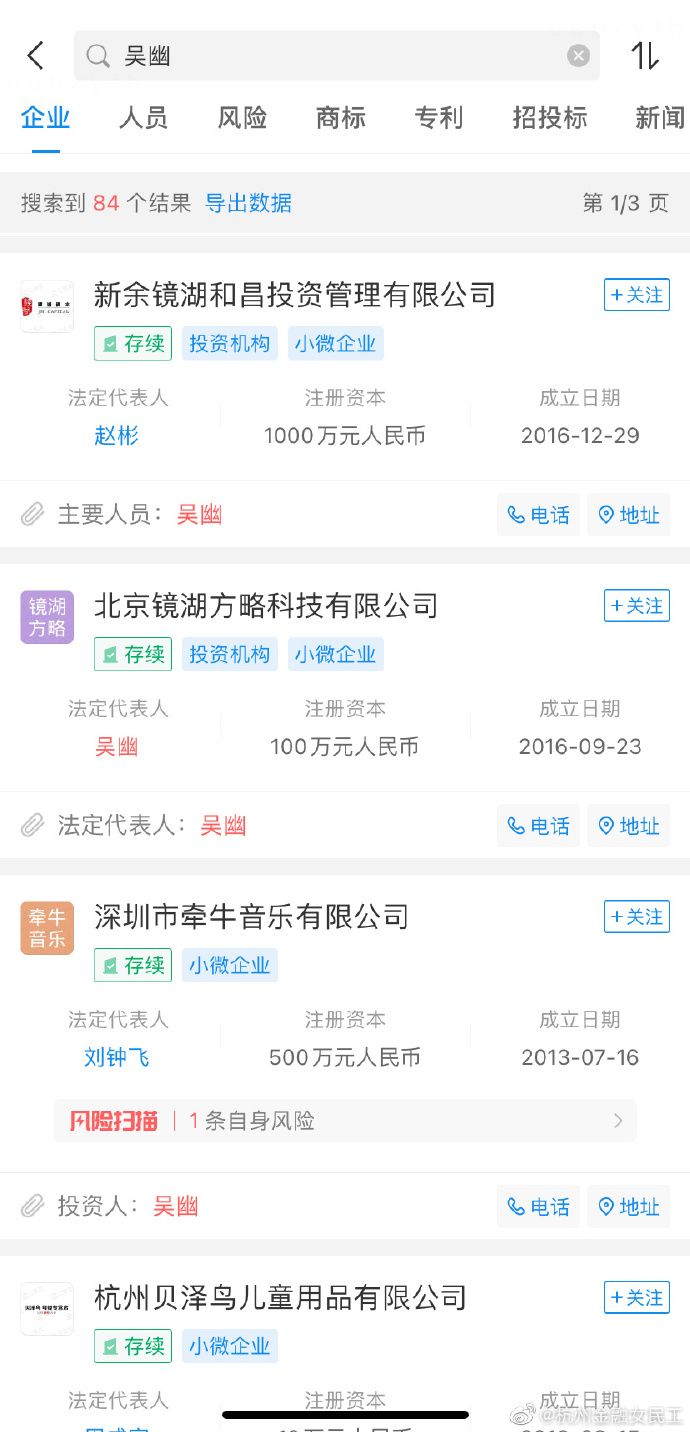Switch to the 风险 tab

pyautogui.click(x=242, y=118)
